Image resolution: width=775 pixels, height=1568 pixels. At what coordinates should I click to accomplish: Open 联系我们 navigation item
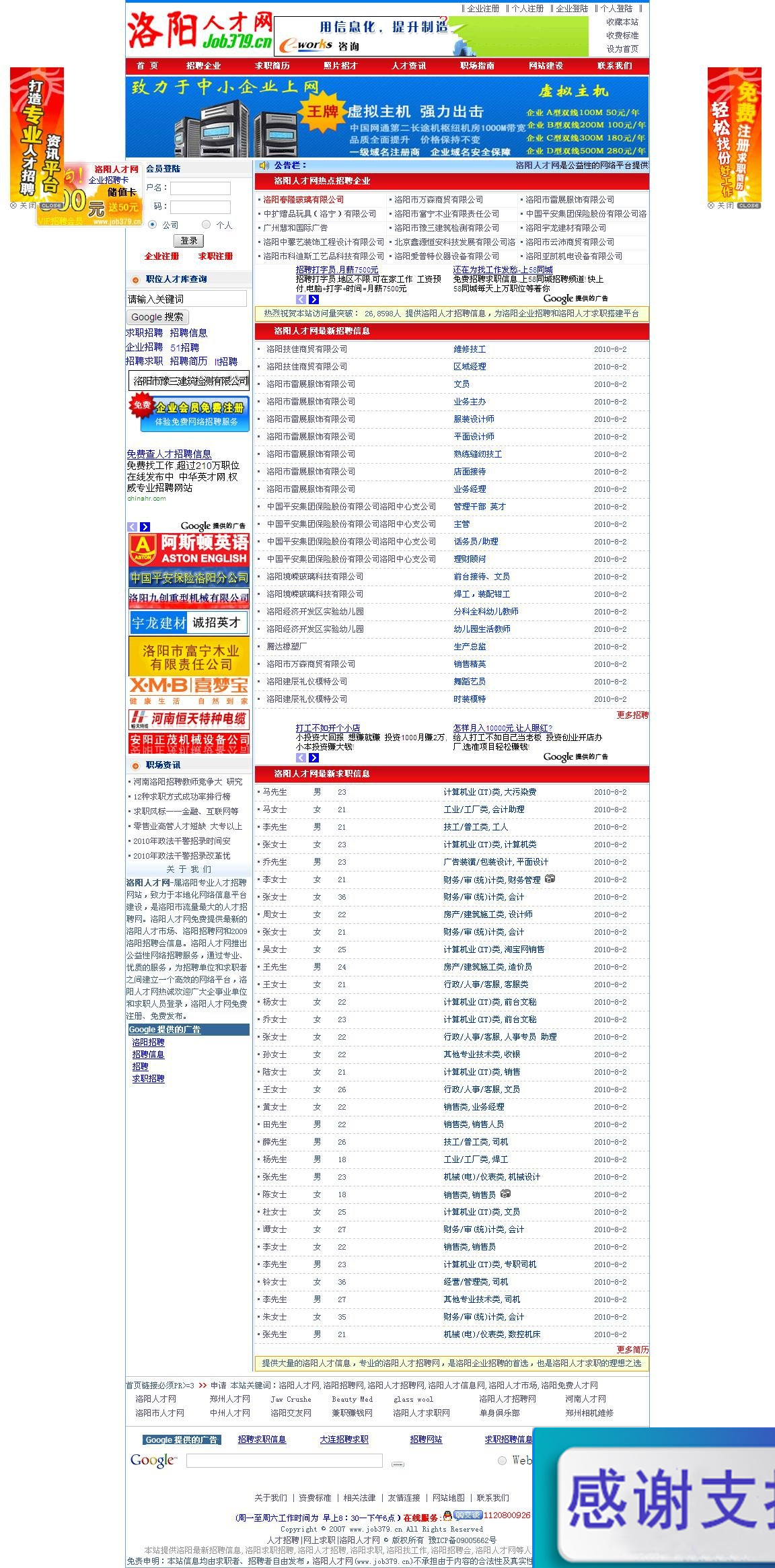tap(614, 66)
